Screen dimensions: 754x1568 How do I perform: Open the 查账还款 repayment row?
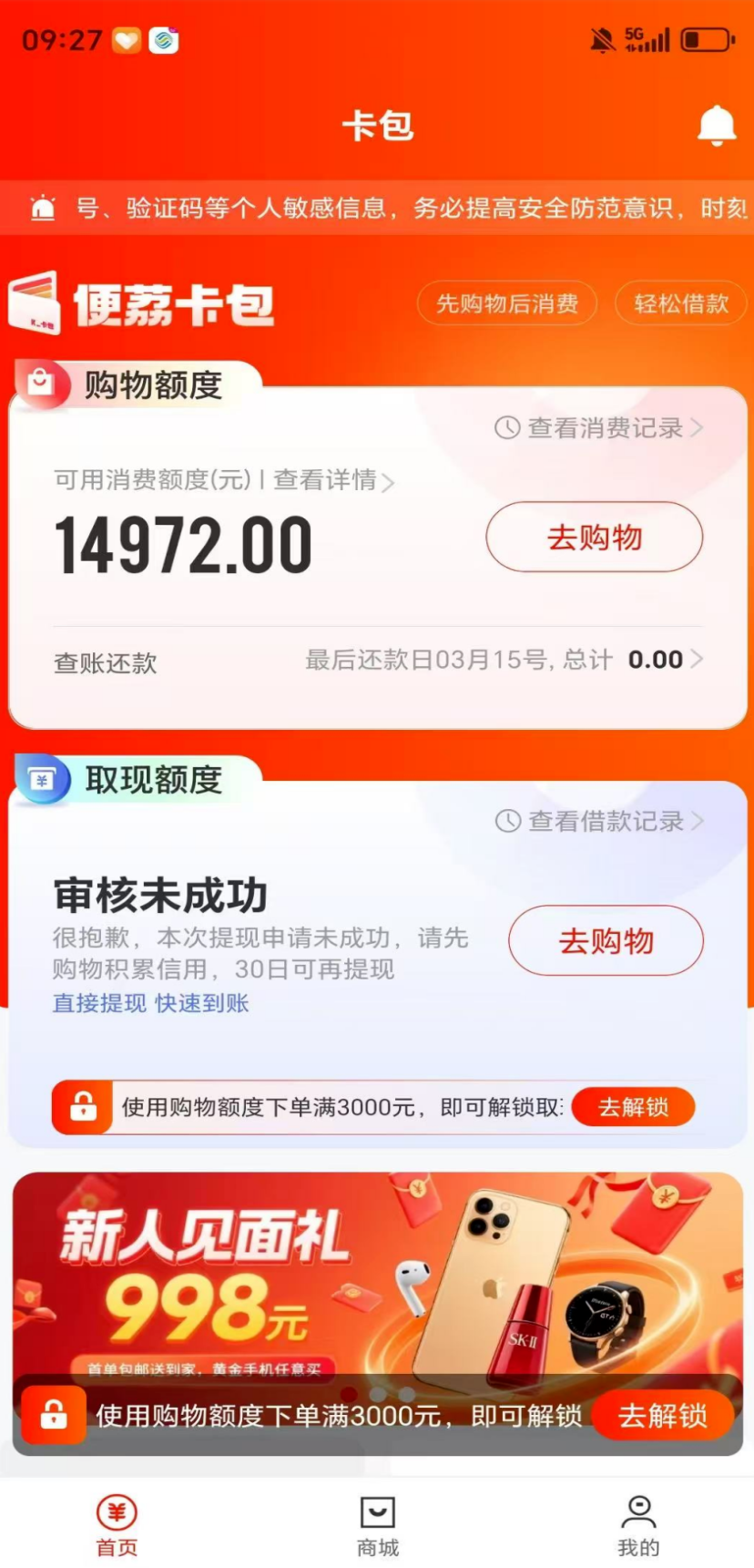point(105,662)
